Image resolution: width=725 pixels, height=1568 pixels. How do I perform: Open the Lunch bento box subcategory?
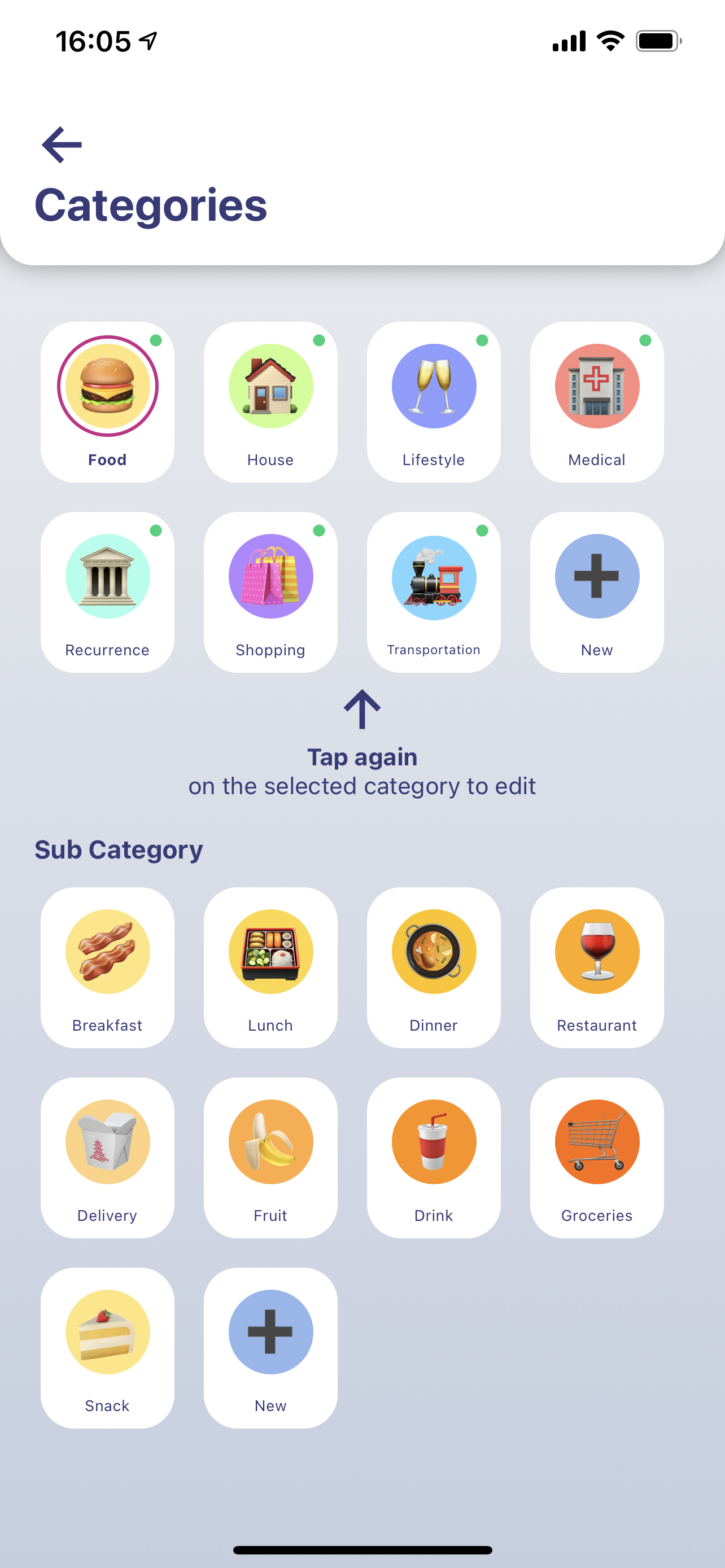[x=270, y=952]
